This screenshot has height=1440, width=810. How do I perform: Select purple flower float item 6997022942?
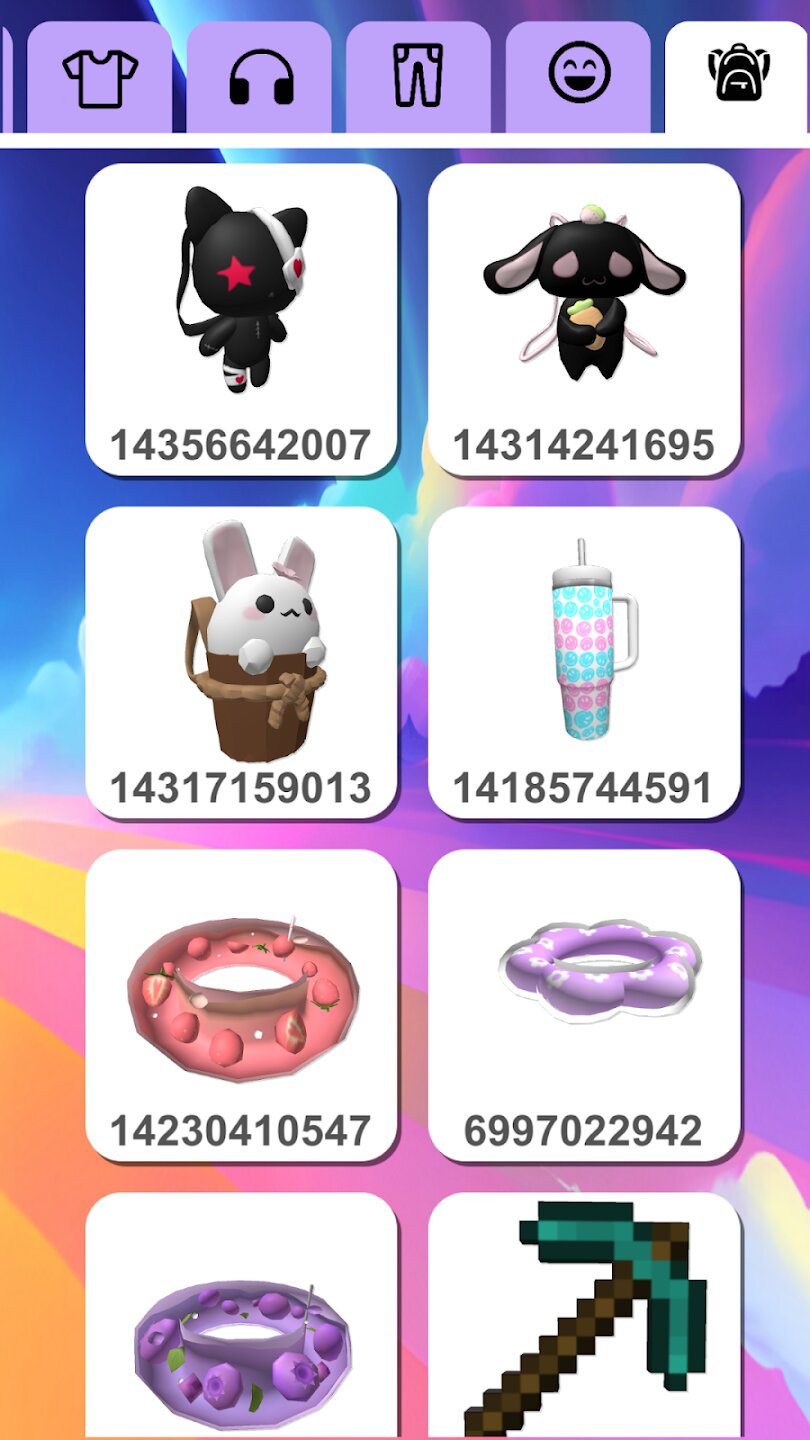pos(584,1005)
